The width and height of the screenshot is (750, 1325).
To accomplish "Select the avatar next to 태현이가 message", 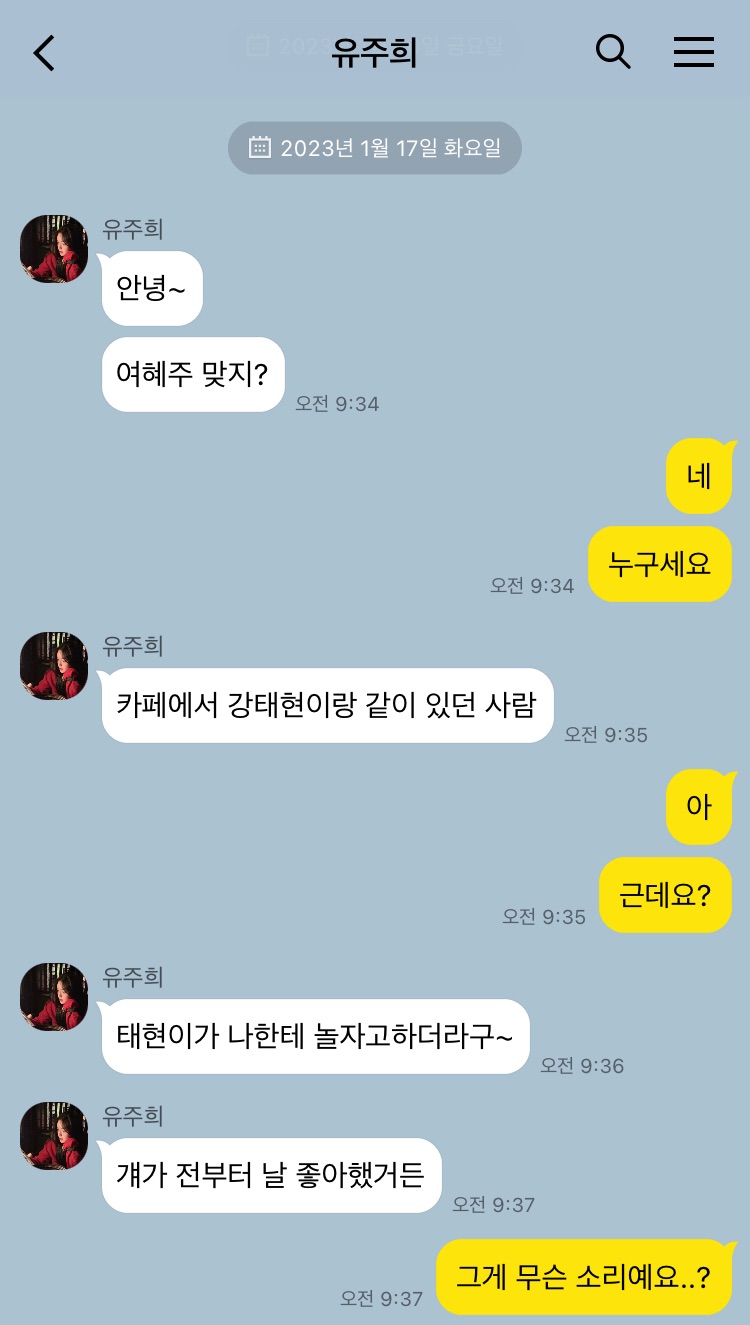I will [x=53, y=997].
